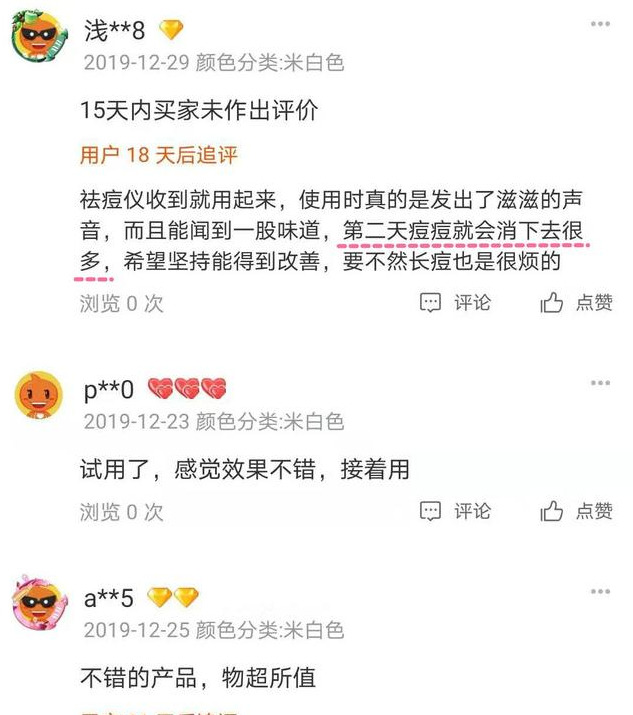Open the overflow menu on a**5's review
Screen dimensions: 633x715
pyautogui.click(x=600, y=591)
